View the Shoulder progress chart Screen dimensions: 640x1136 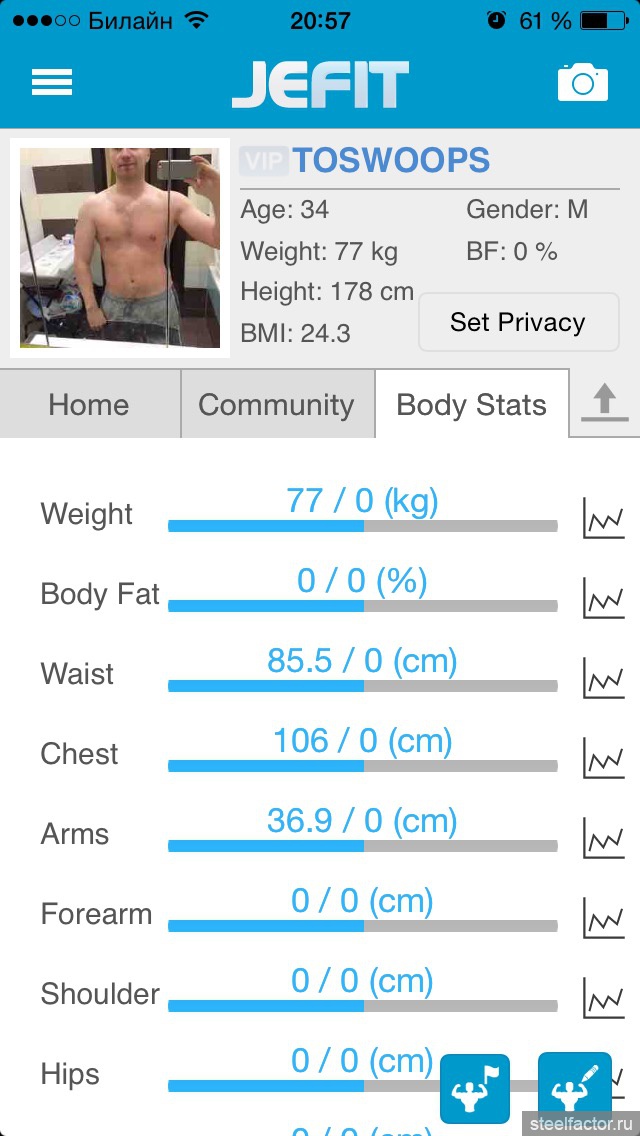604,997
